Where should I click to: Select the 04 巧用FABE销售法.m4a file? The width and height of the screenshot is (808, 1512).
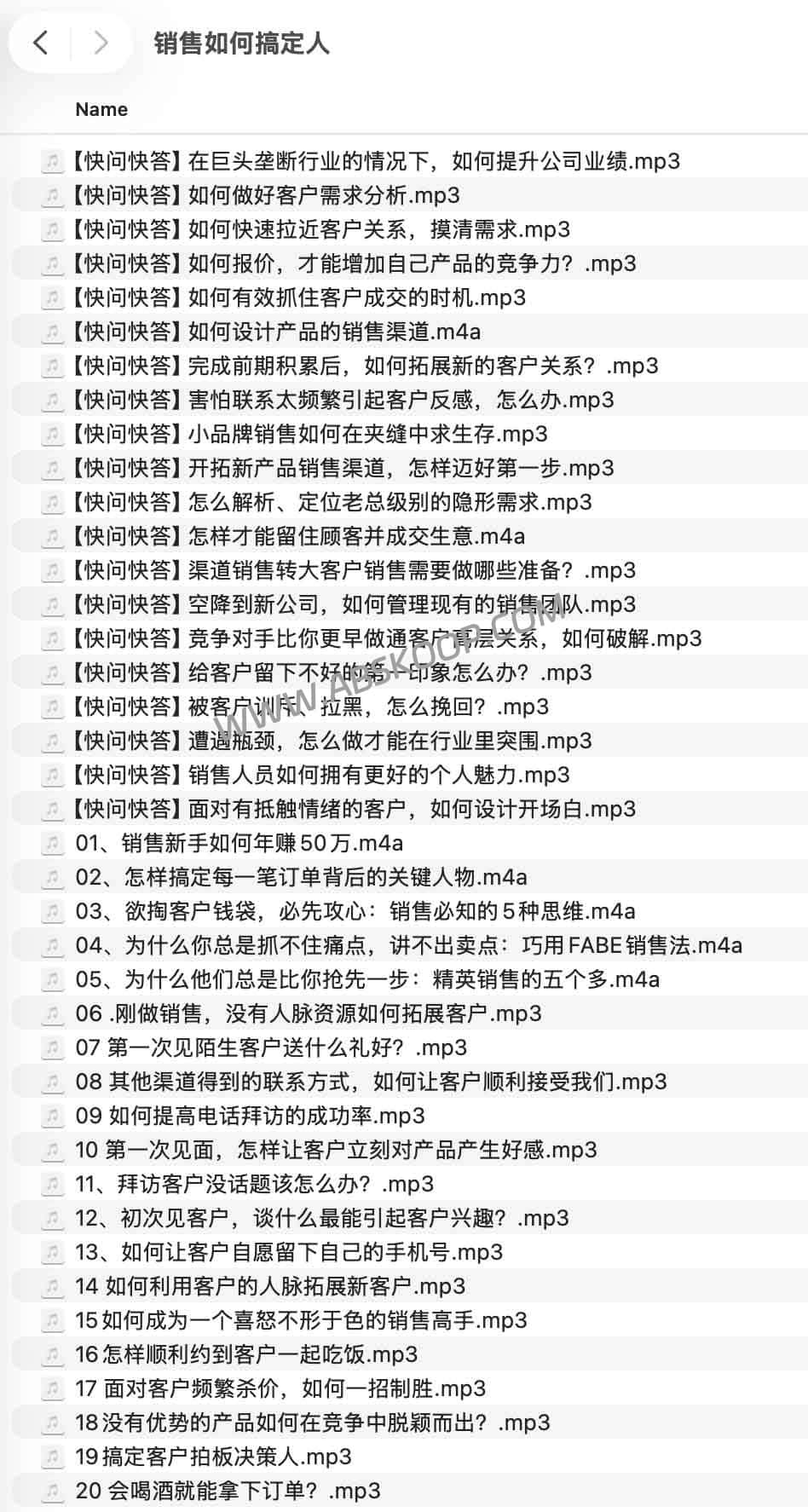click(408, 945)
